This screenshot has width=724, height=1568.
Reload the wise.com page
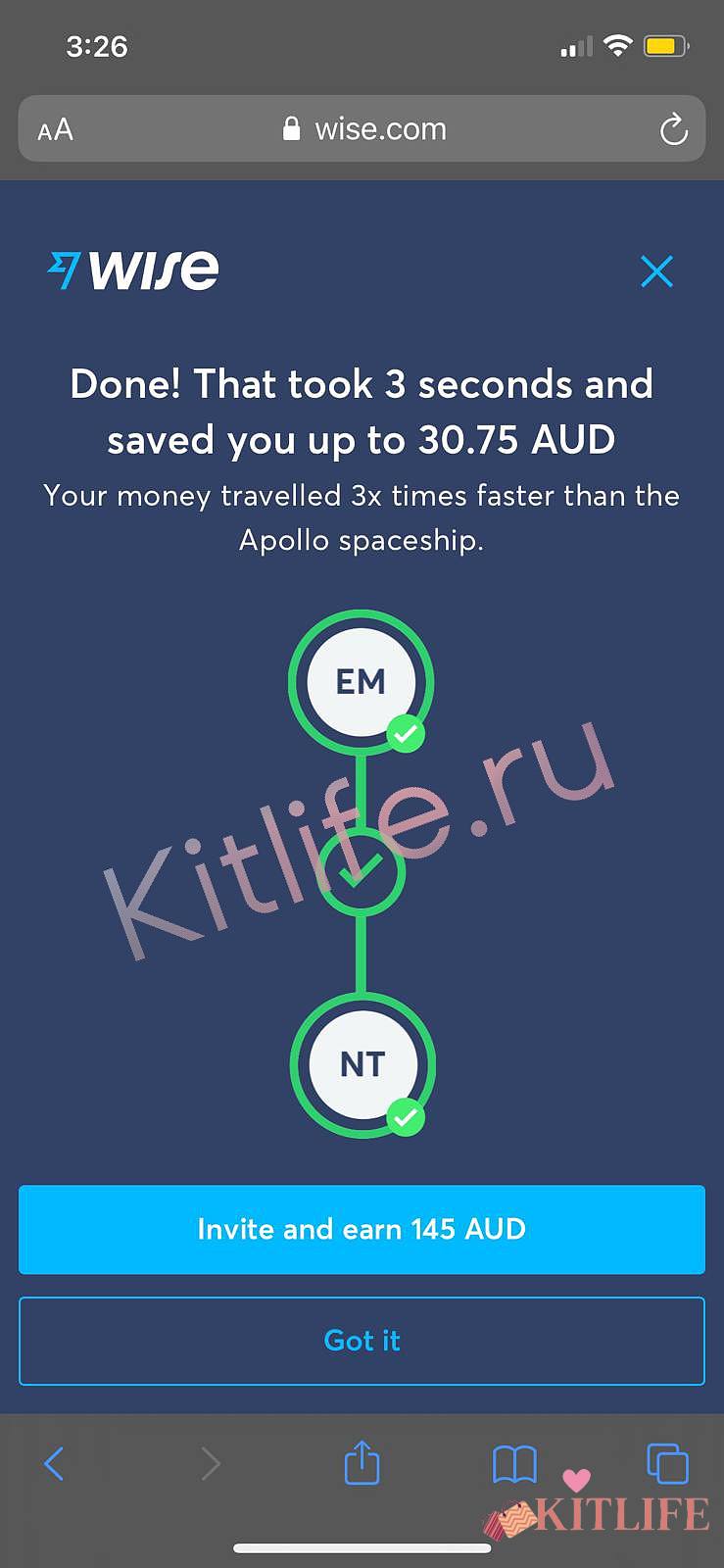point(673,129)
